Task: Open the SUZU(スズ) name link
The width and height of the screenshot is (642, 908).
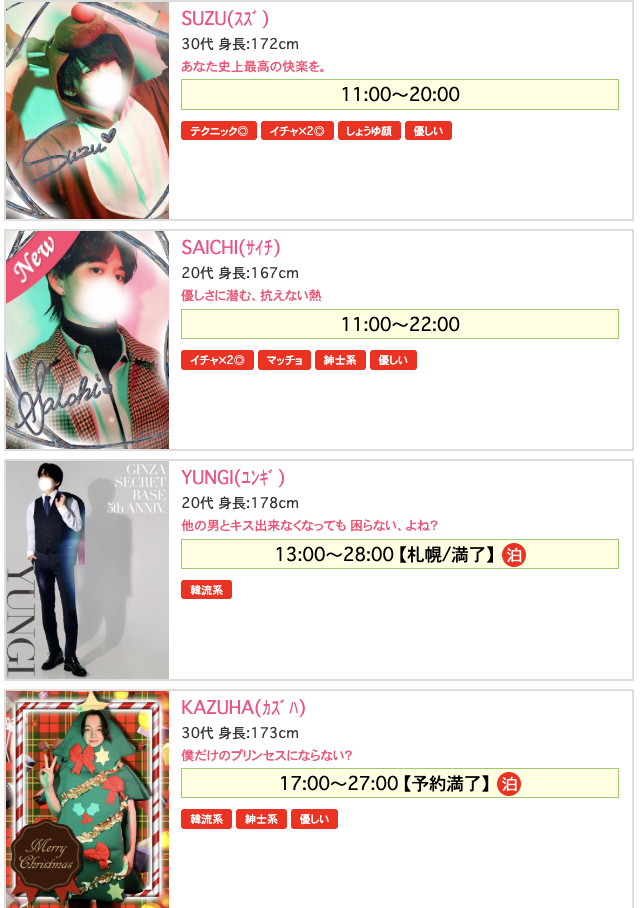Action: pyautogui.click(x=225, y=18)
